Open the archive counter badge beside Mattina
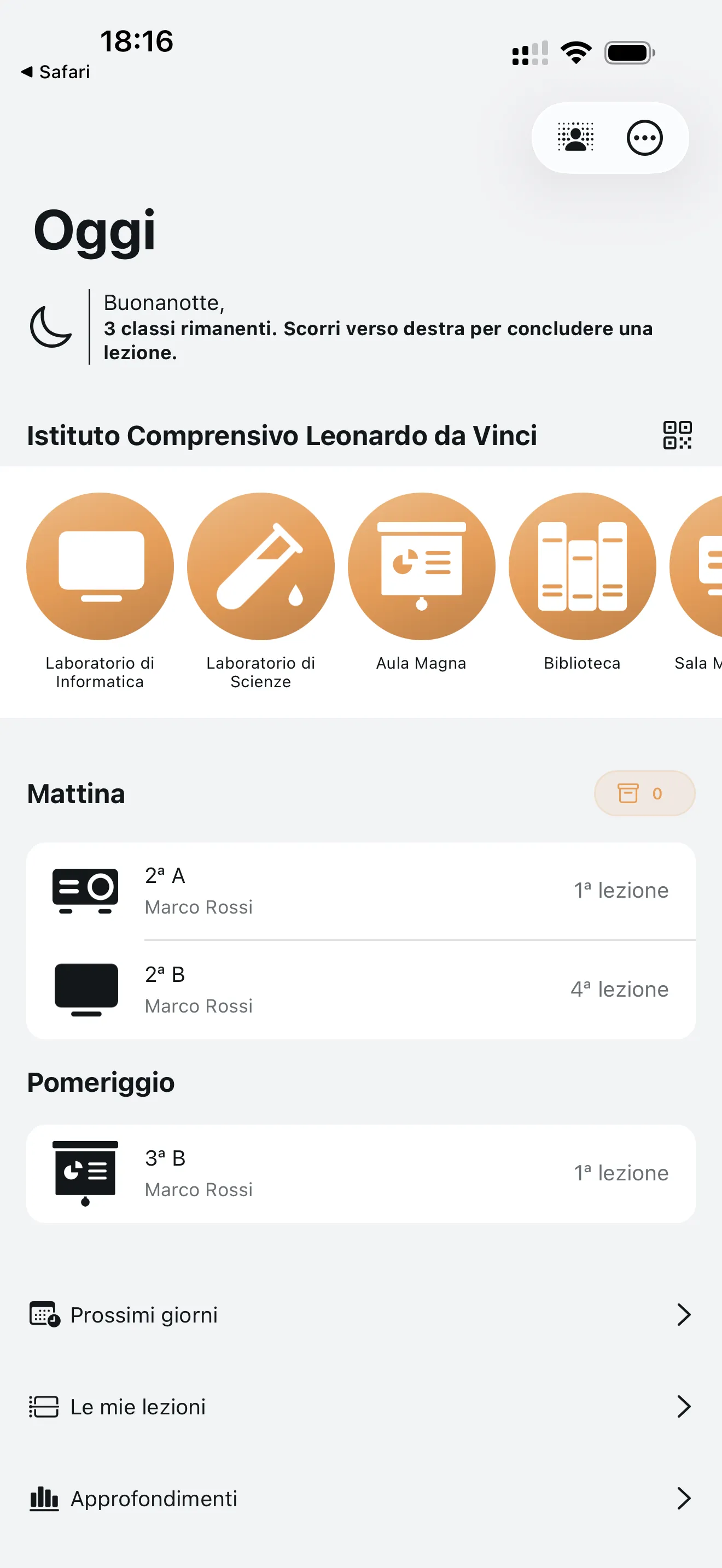722x1568 pixels. coord(644,793)
